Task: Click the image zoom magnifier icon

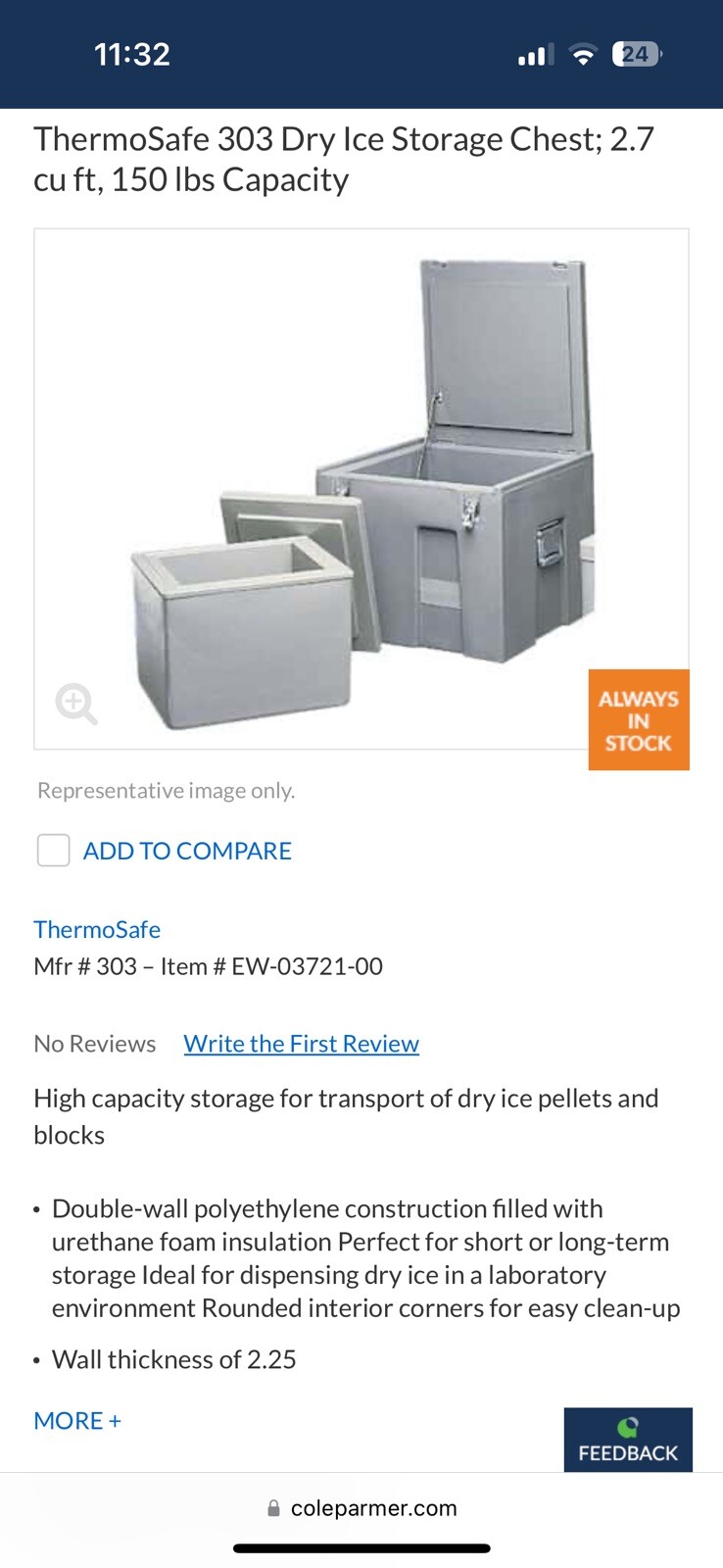Action: point(76,704)
